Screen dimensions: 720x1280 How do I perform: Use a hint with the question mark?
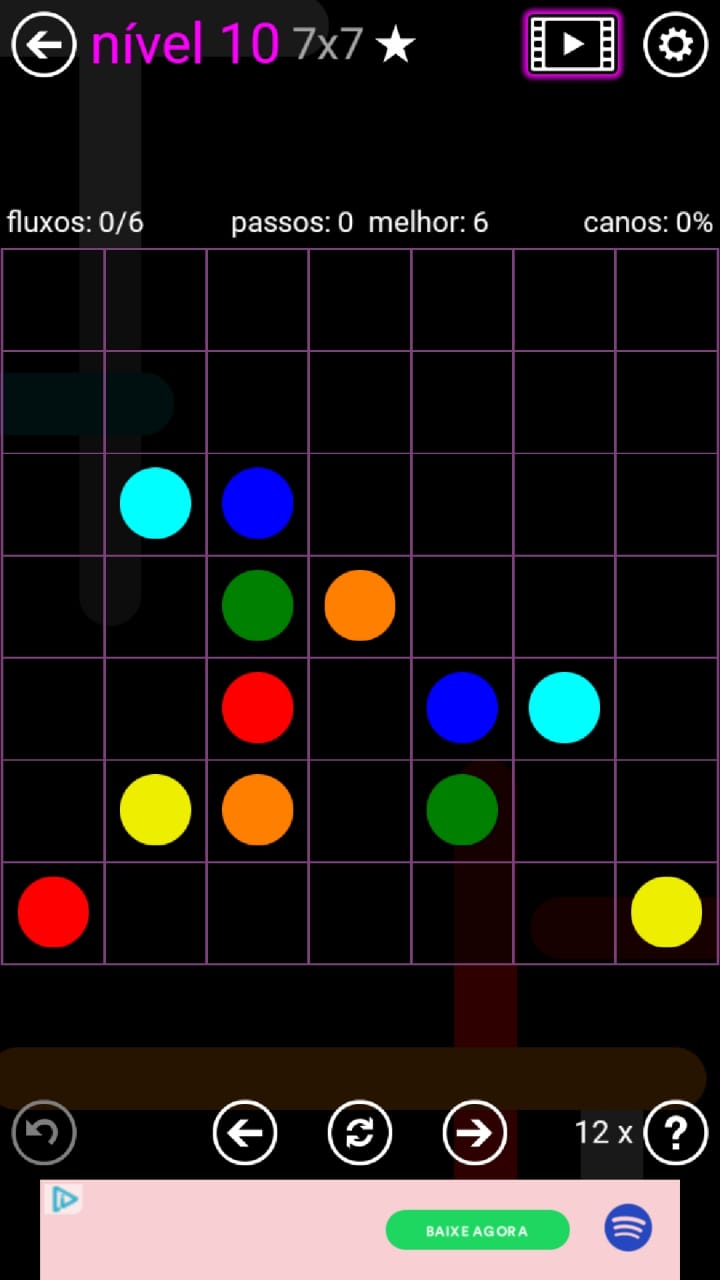click(x=676, y=1132)
